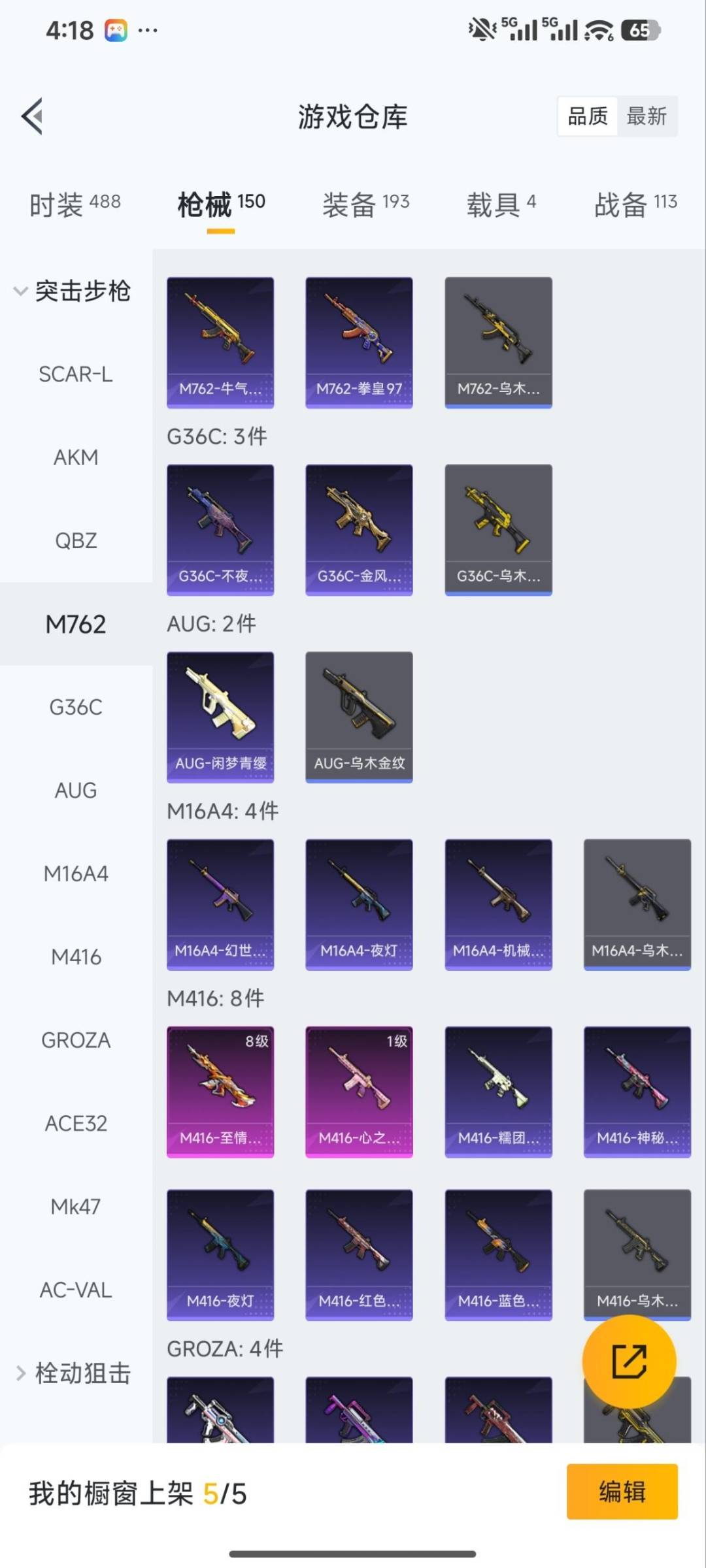This screenshot has height=1568, width=706.
Task: Open the M16A4-夜灯 skin tile
Action: (x=359, y=904)
